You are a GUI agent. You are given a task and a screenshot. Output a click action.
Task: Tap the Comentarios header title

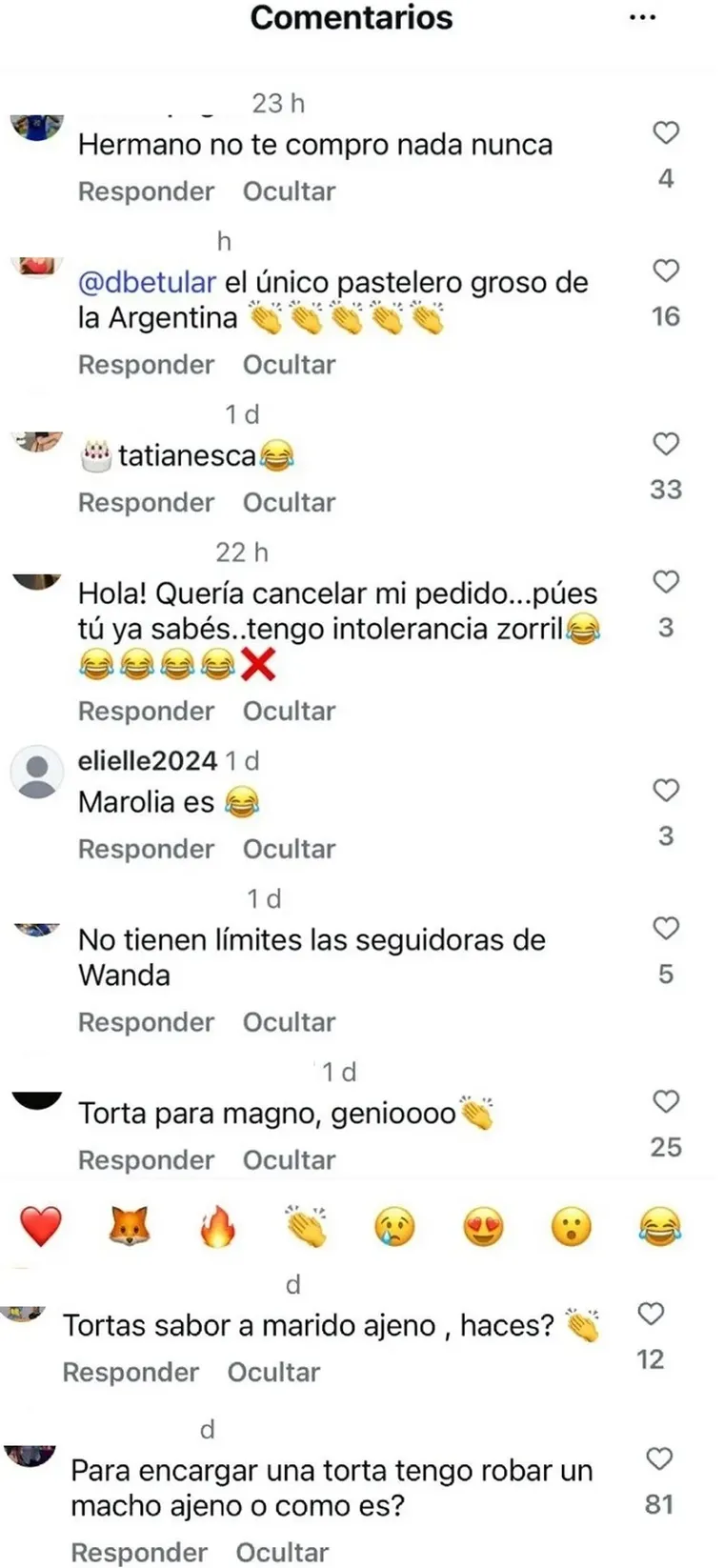tap(351, 17)
